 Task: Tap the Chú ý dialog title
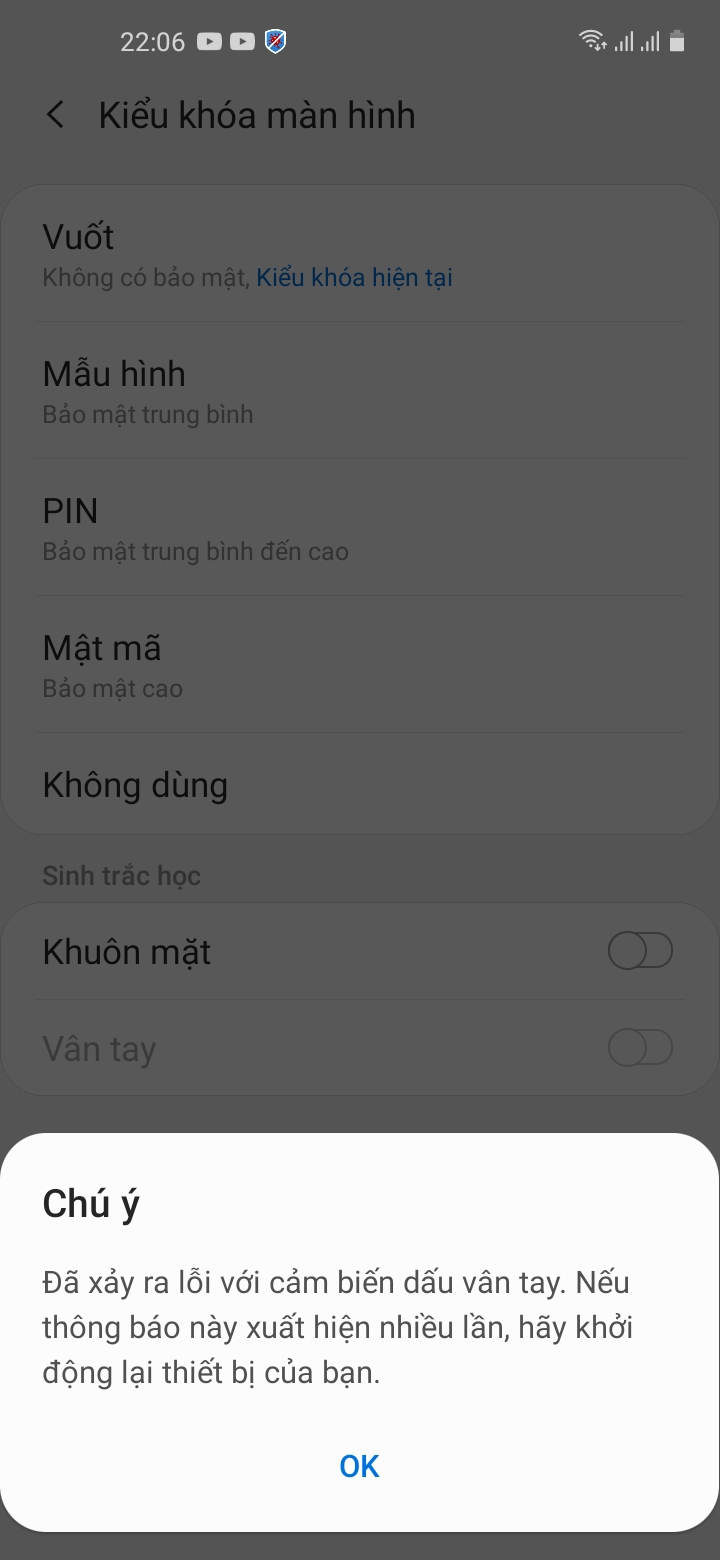[89, 1202]
